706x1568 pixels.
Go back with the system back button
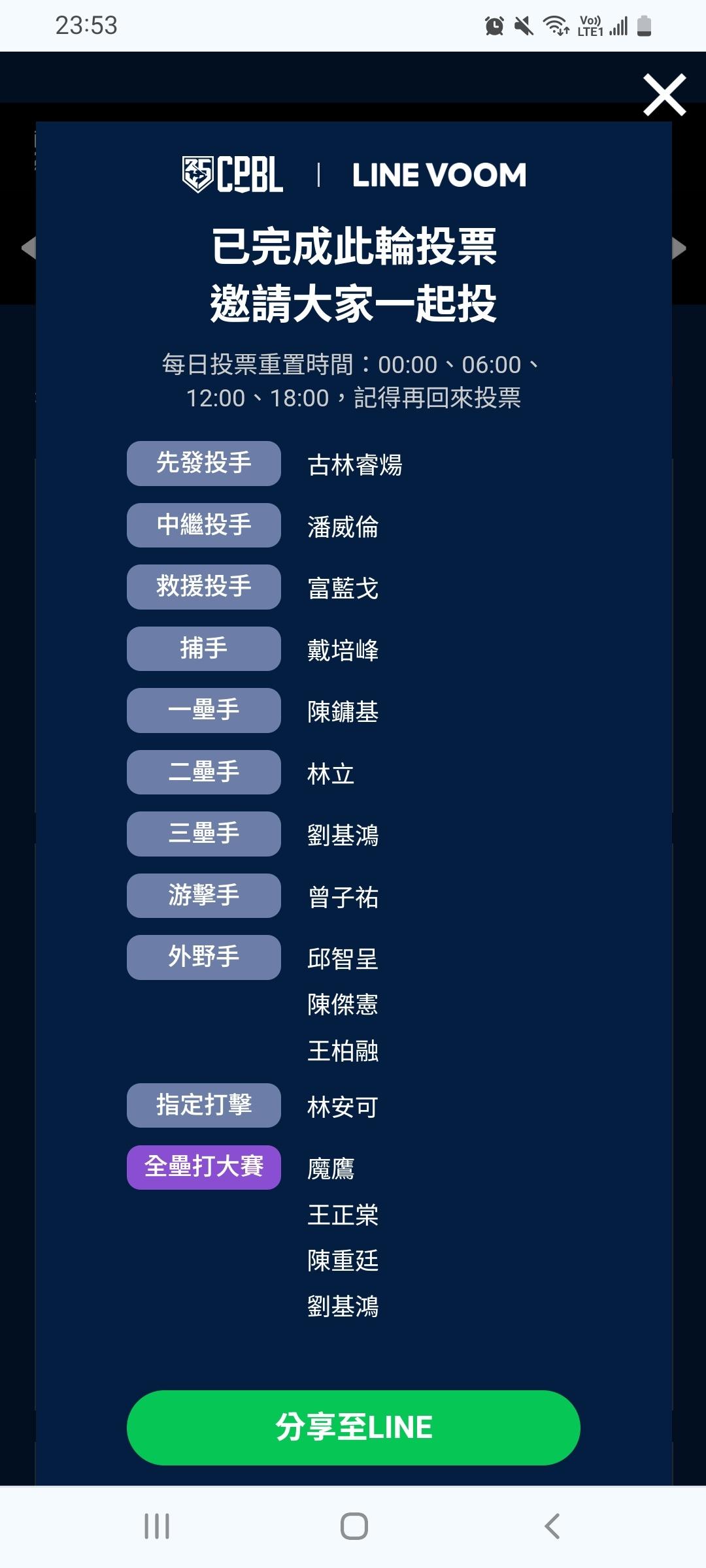(552, 1526)
